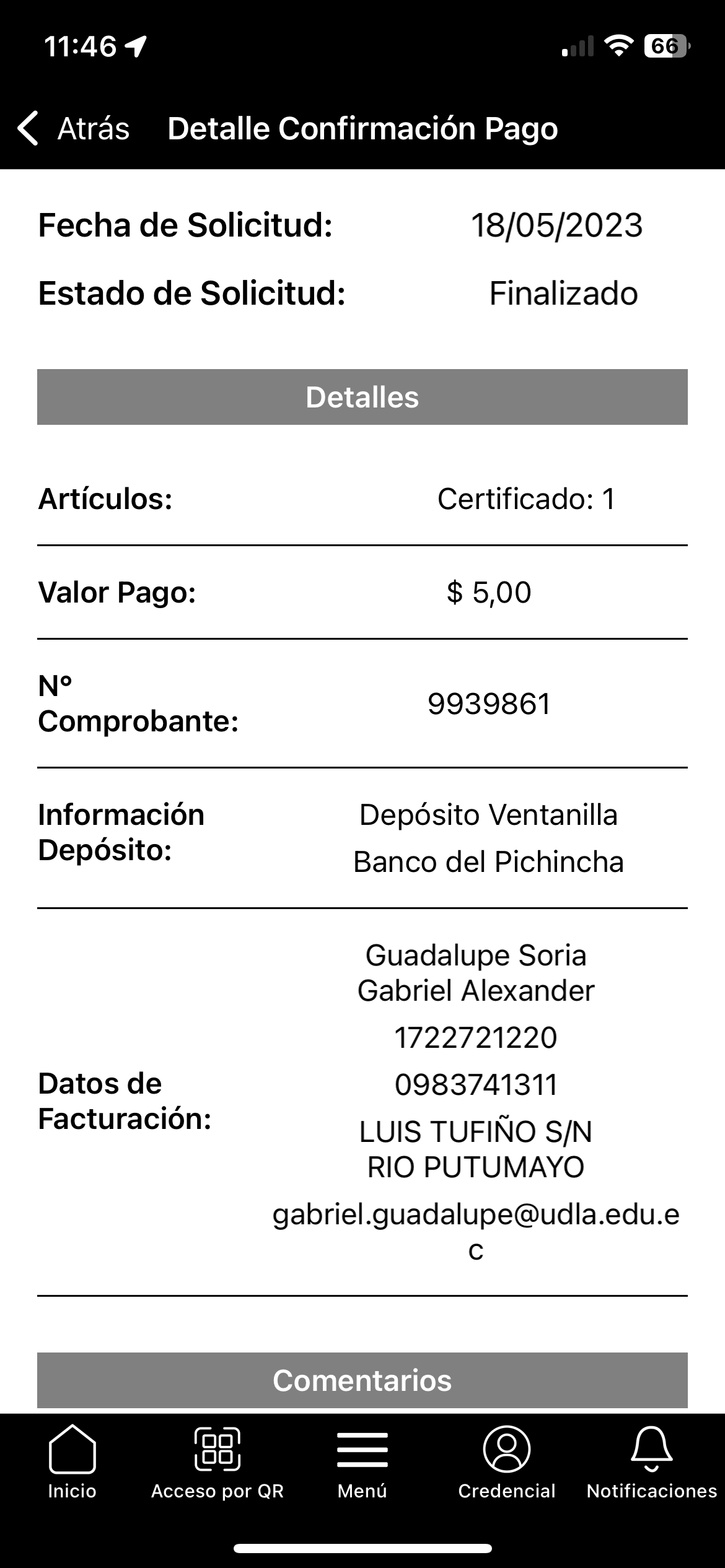Open the Inicio tab
This screenshot has height=1568, width=725.
(x=72, y=1463)
